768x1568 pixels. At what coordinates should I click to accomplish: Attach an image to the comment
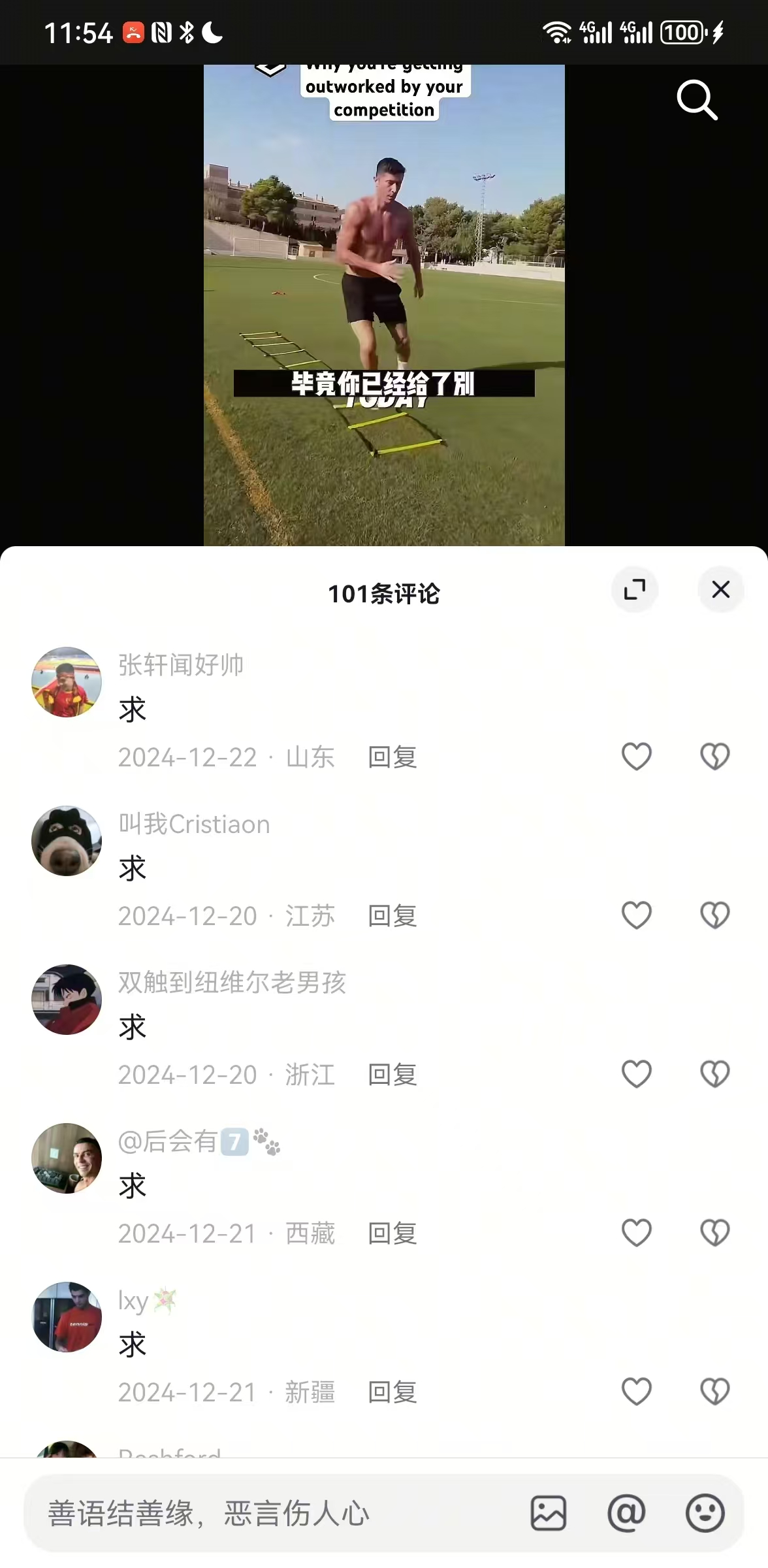[548, 1513]
